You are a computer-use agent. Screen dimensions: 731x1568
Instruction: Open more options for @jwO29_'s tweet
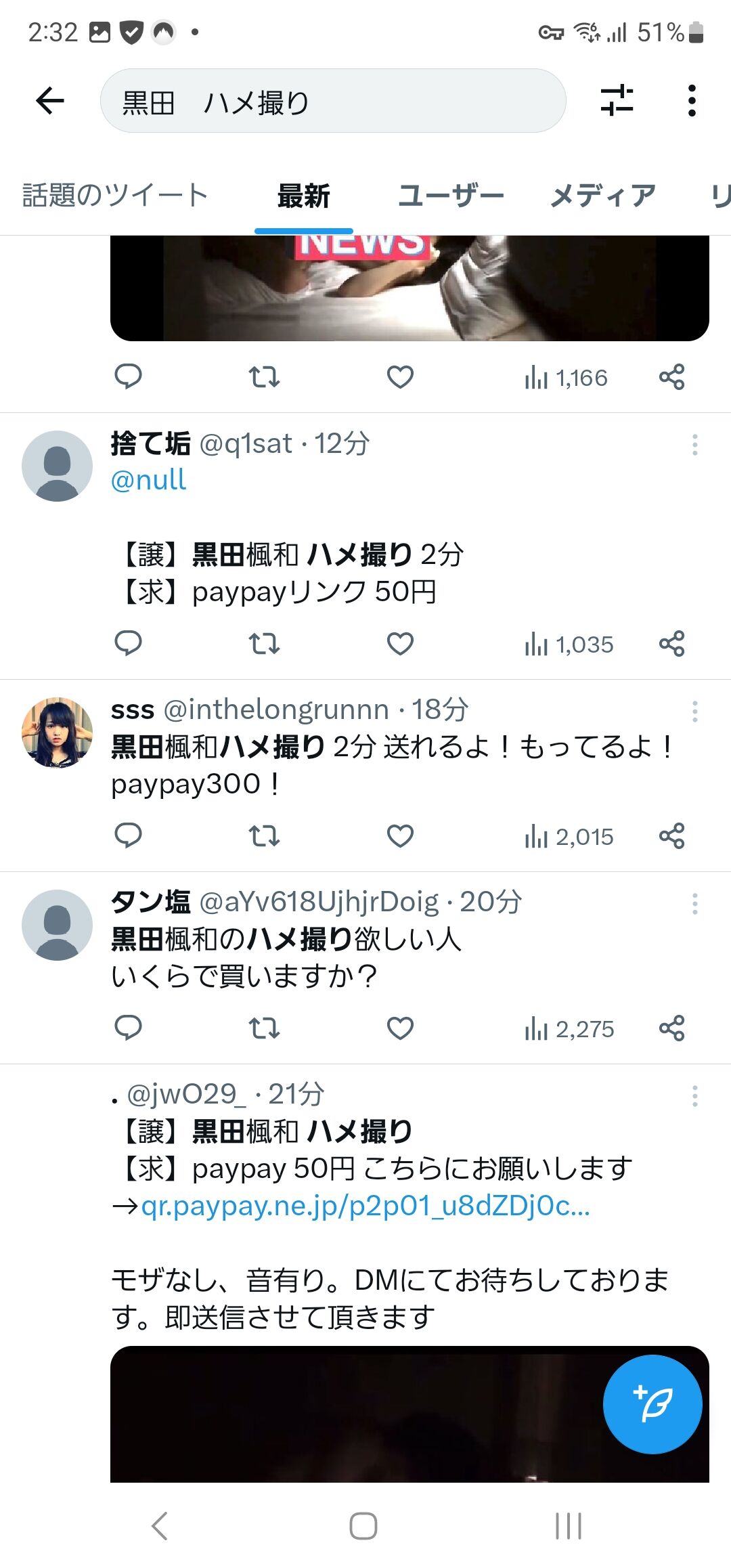point(694,1096)
